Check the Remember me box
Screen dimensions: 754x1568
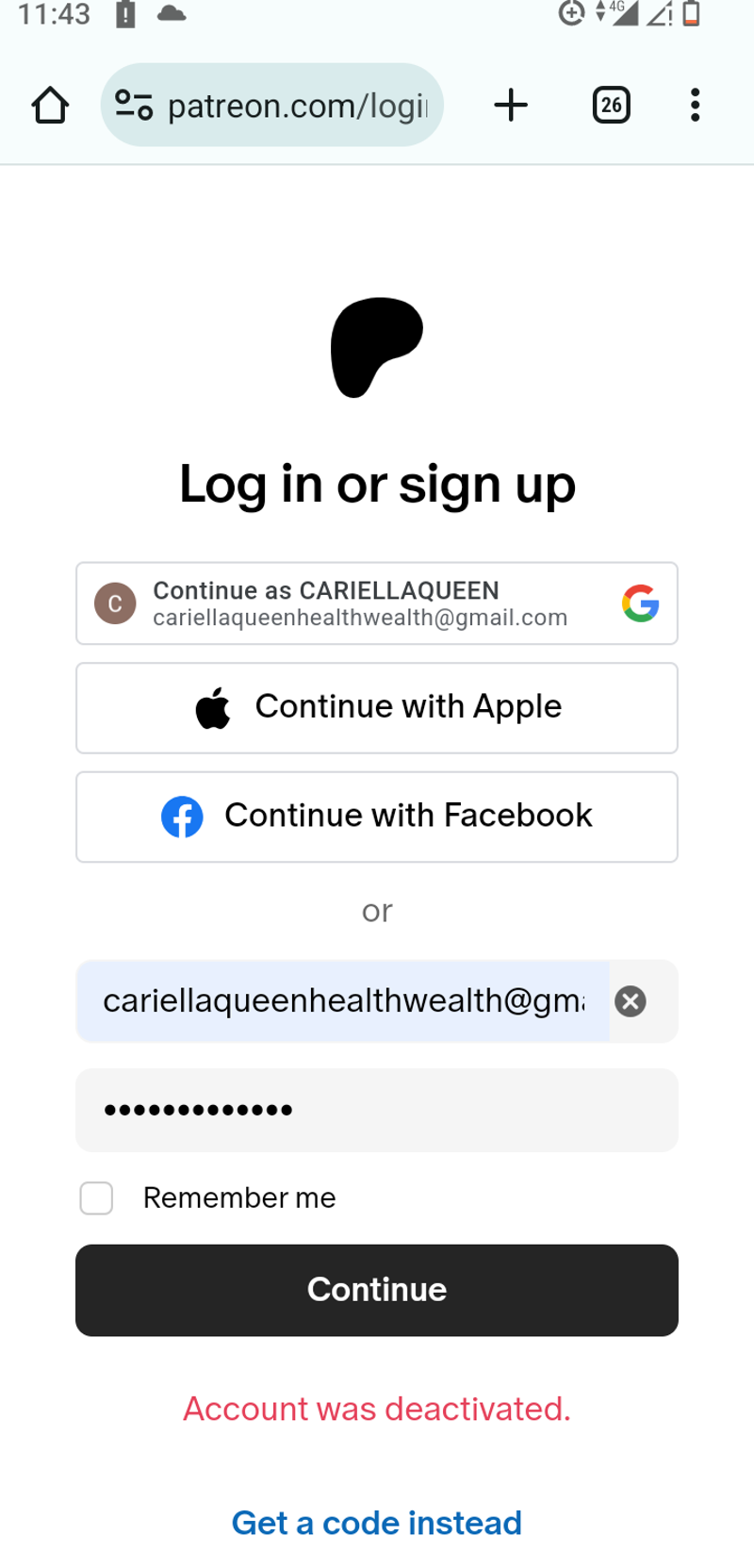(96, 1198)
